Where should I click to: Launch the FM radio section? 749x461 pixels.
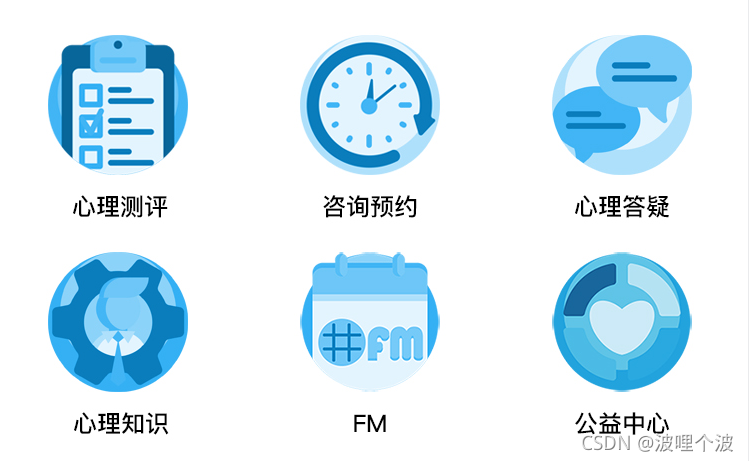pos(370,321)
